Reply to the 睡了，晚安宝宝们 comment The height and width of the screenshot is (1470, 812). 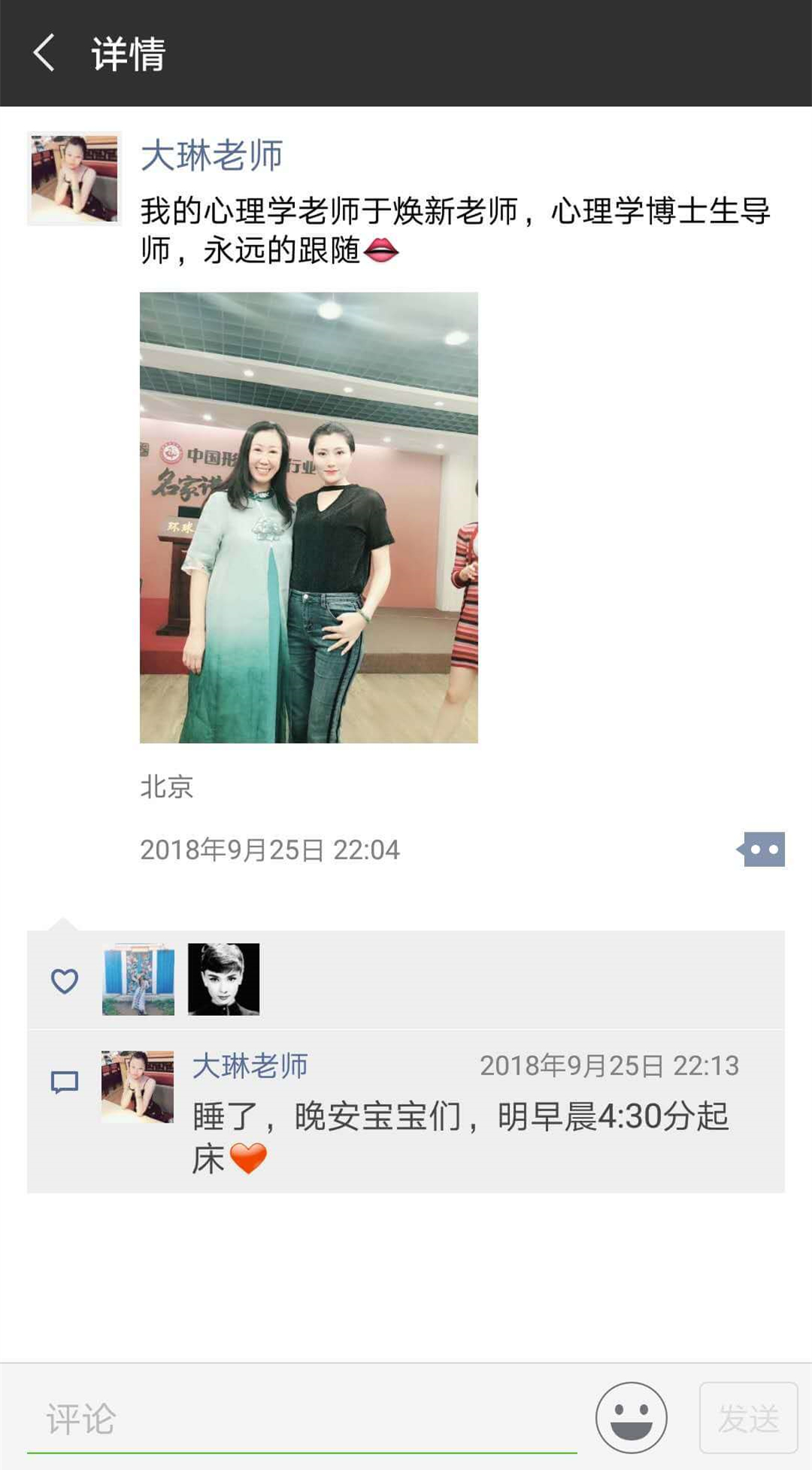(460, 1137)
